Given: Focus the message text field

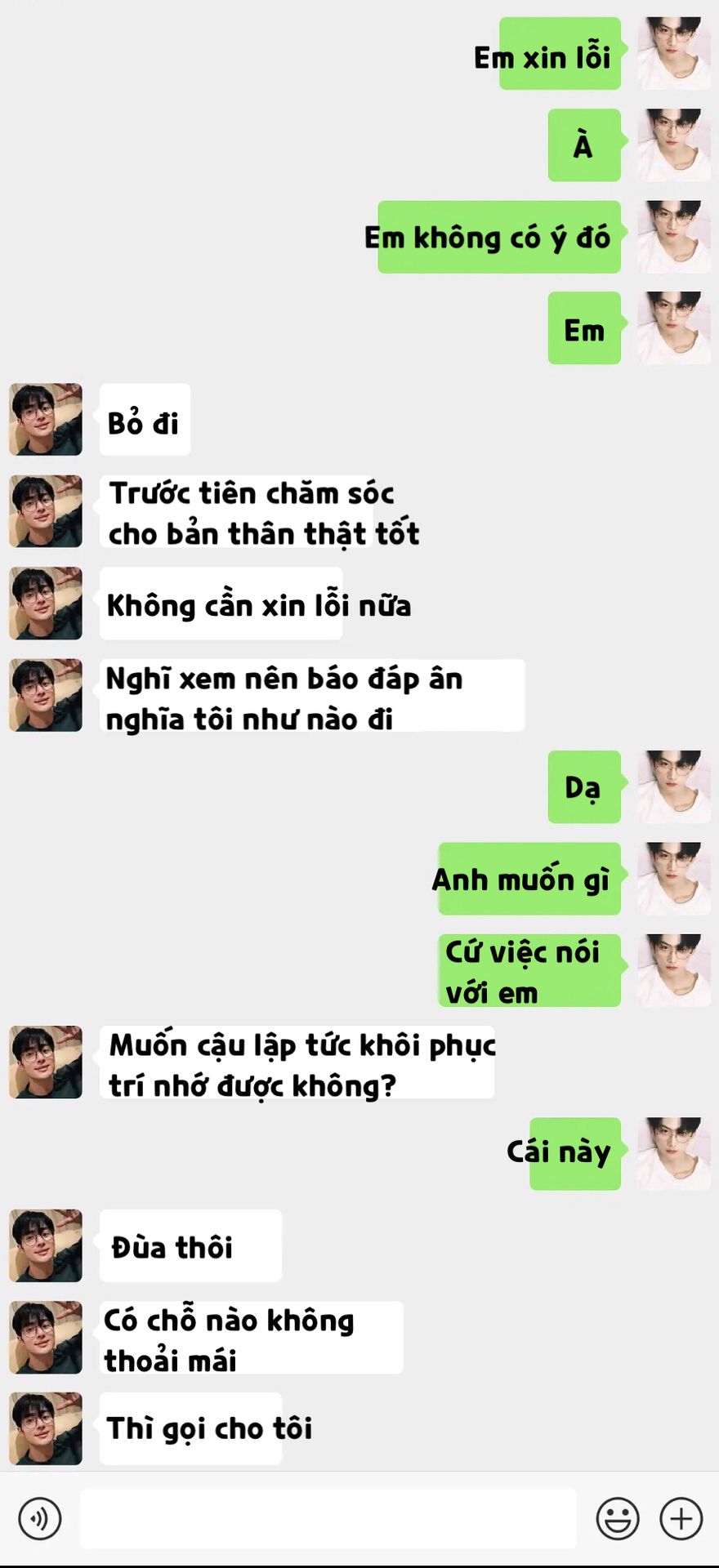Looking at the screenshot, I should coord(328,1518).
